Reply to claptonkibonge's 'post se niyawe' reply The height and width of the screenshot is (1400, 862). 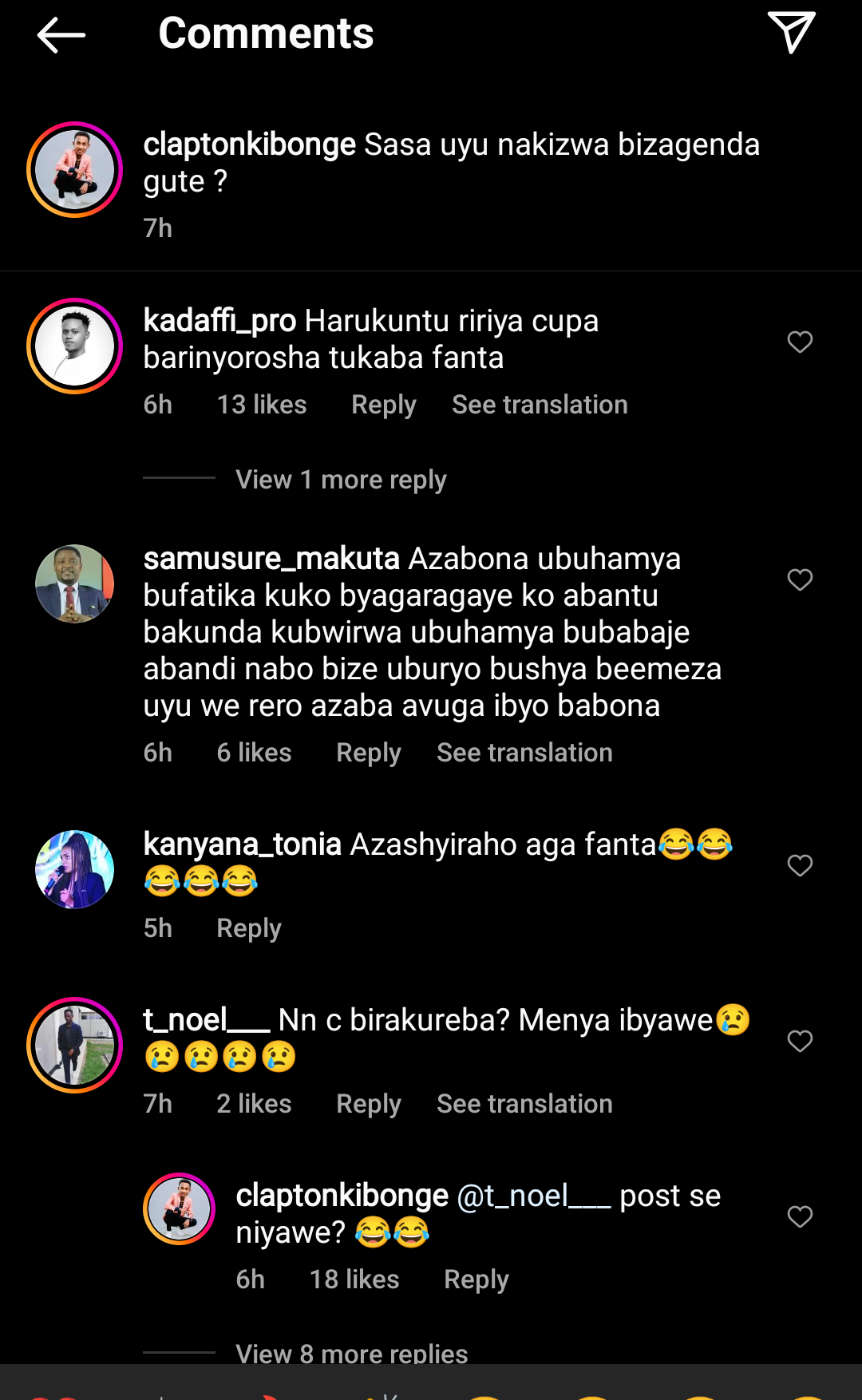[476, 1279]
